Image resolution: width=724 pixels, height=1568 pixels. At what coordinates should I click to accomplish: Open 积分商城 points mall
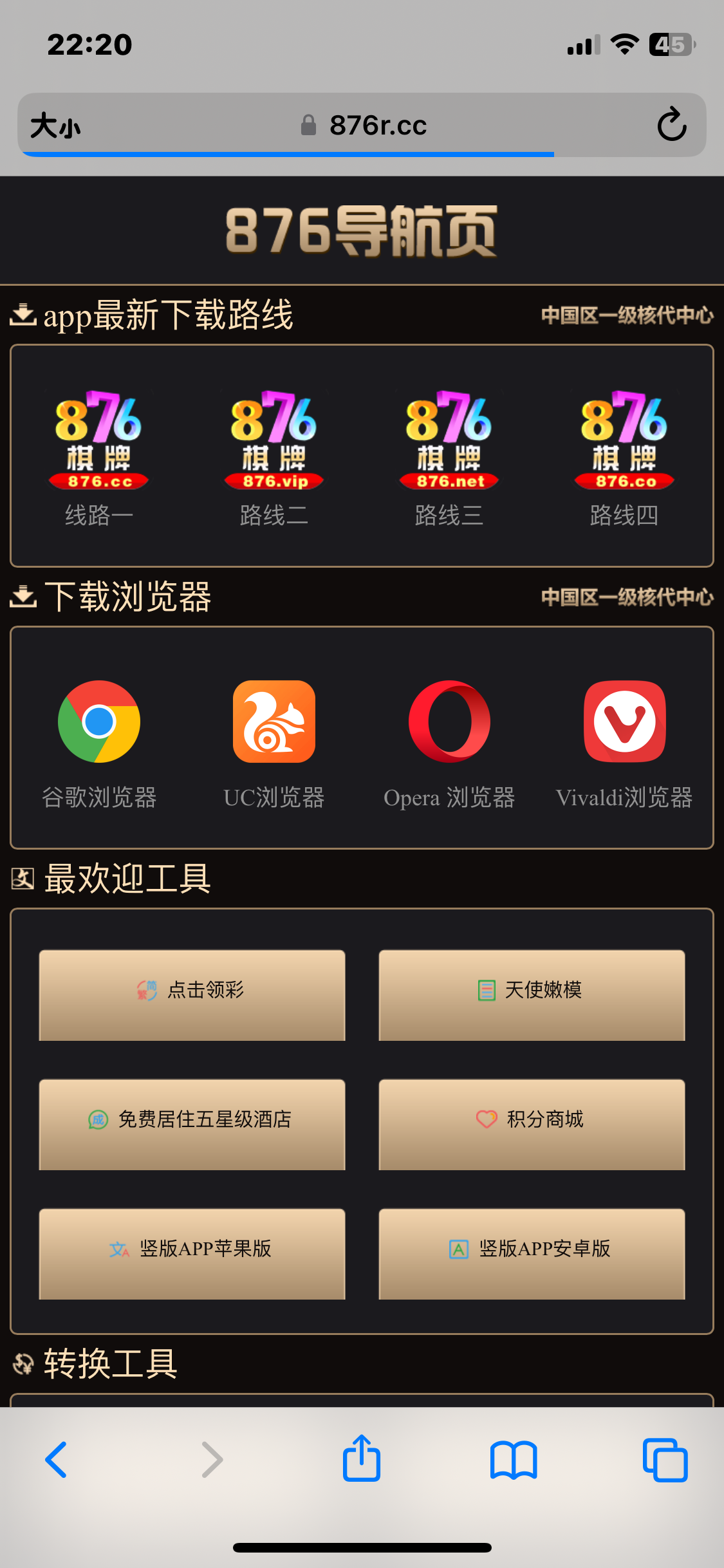pyautogui.click(x=532, y=1124)
